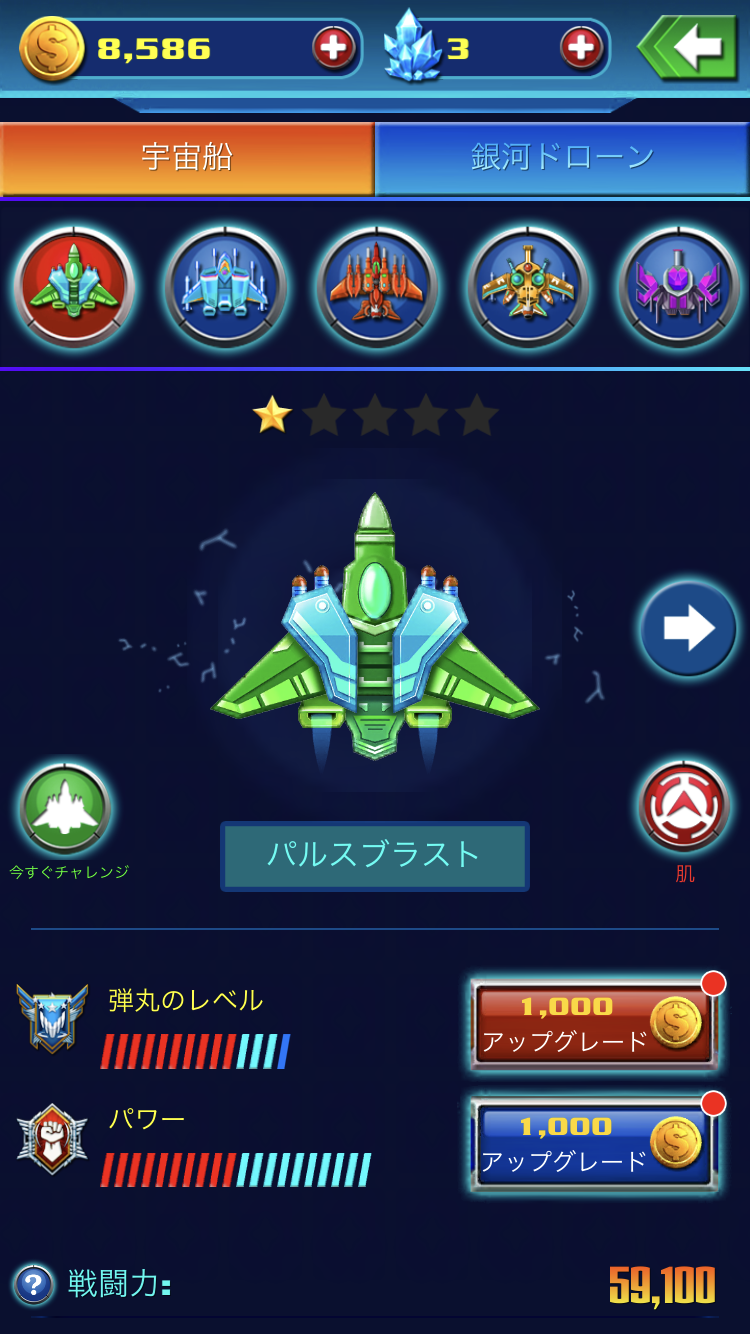Select the purple spaceship icon
The image size is (750, 1334).
click(679, 287)
